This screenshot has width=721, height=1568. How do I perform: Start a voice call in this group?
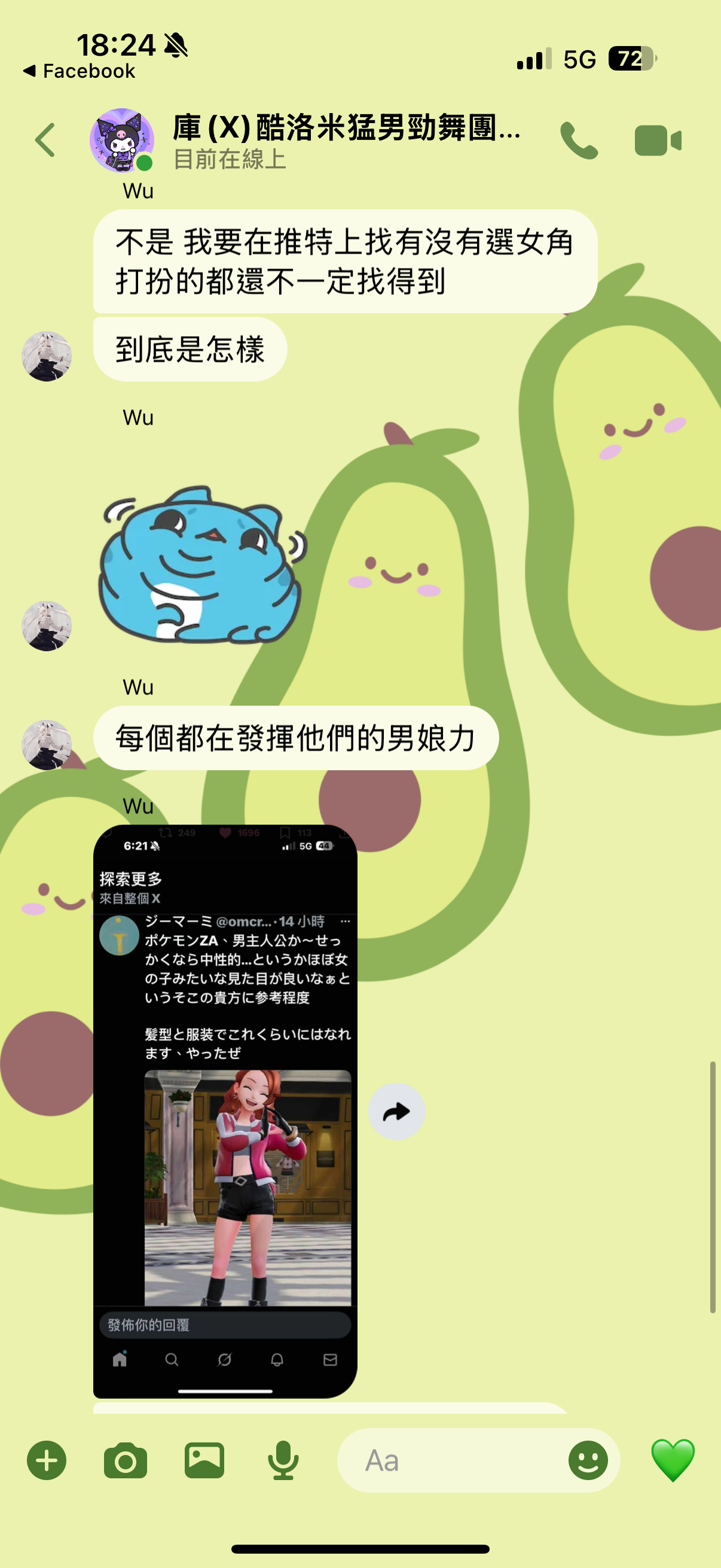pos(579,141)
